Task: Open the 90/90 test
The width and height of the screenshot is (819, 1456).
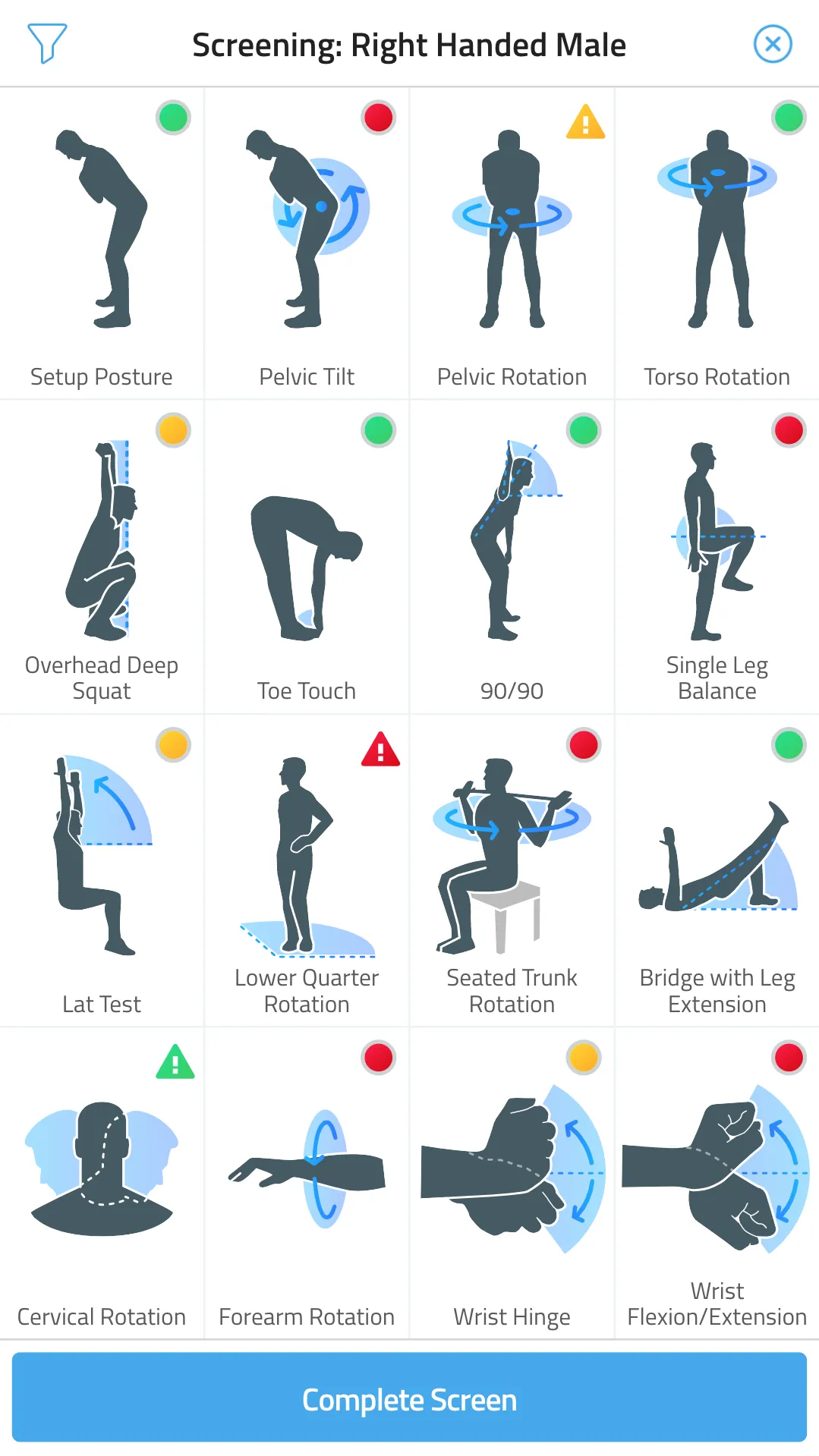Action: tap(512, 557)
